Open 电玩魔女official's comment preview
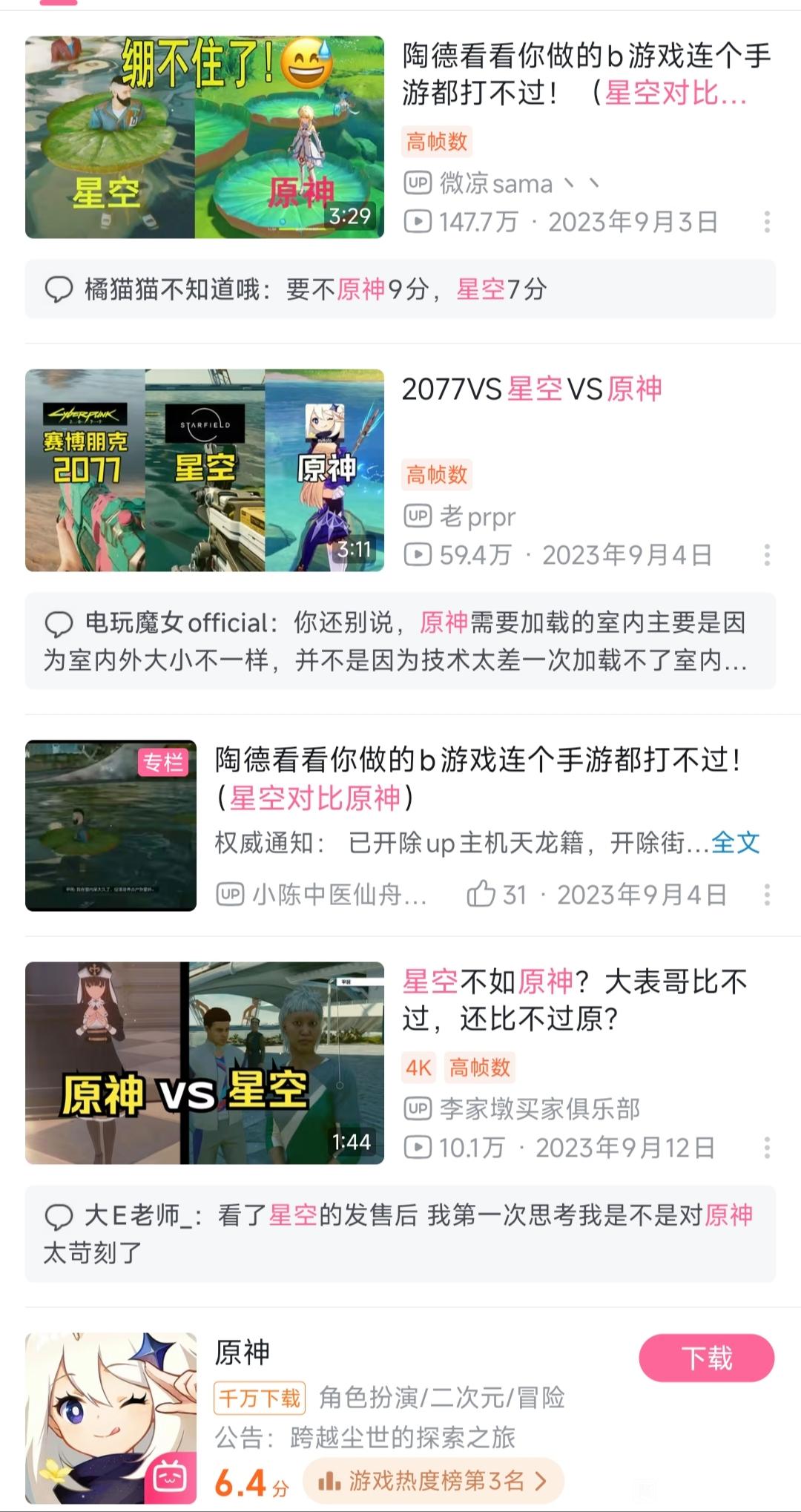The image size is (801, 1512). [x=400, y=641]
